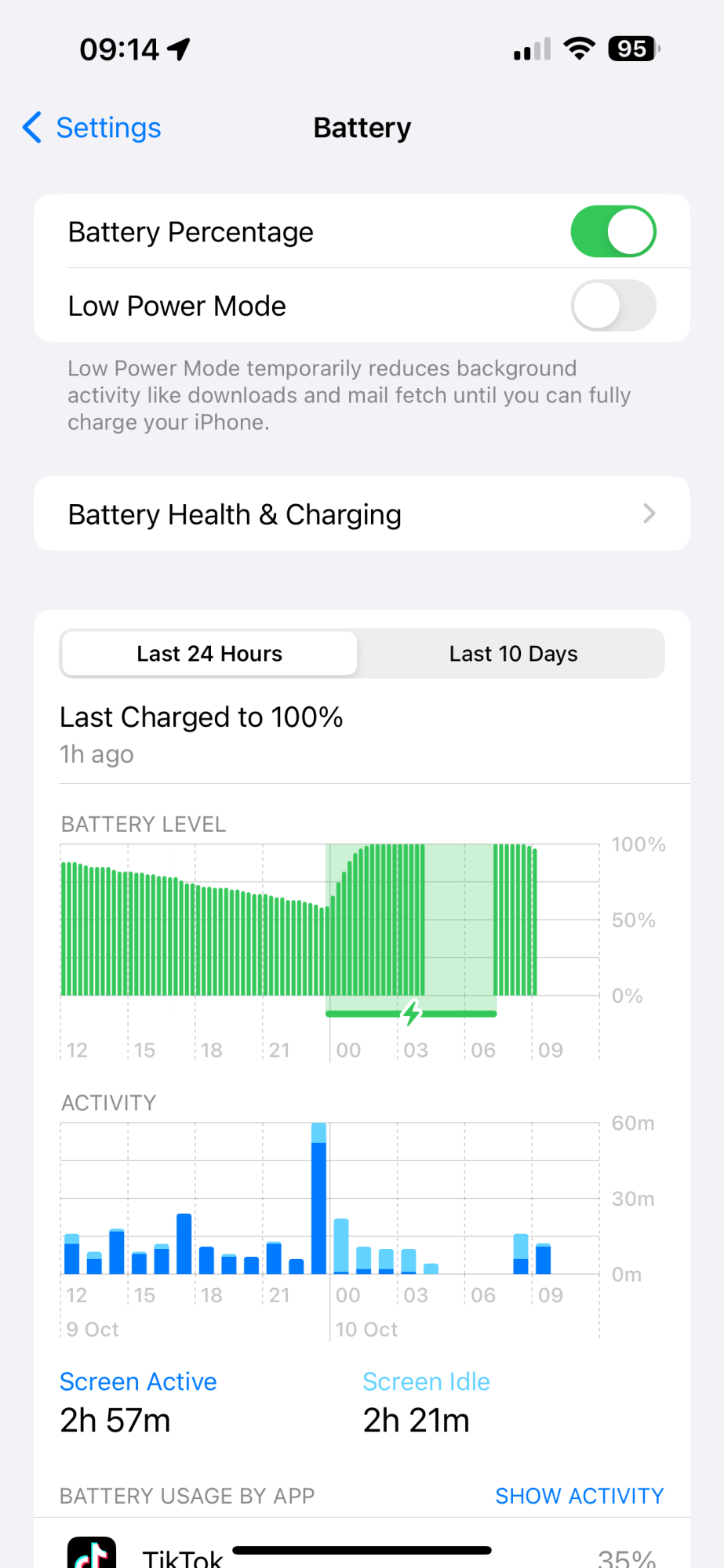Turn off the Battery Percentage switch
724x1568 pixels.
point(613,231)
